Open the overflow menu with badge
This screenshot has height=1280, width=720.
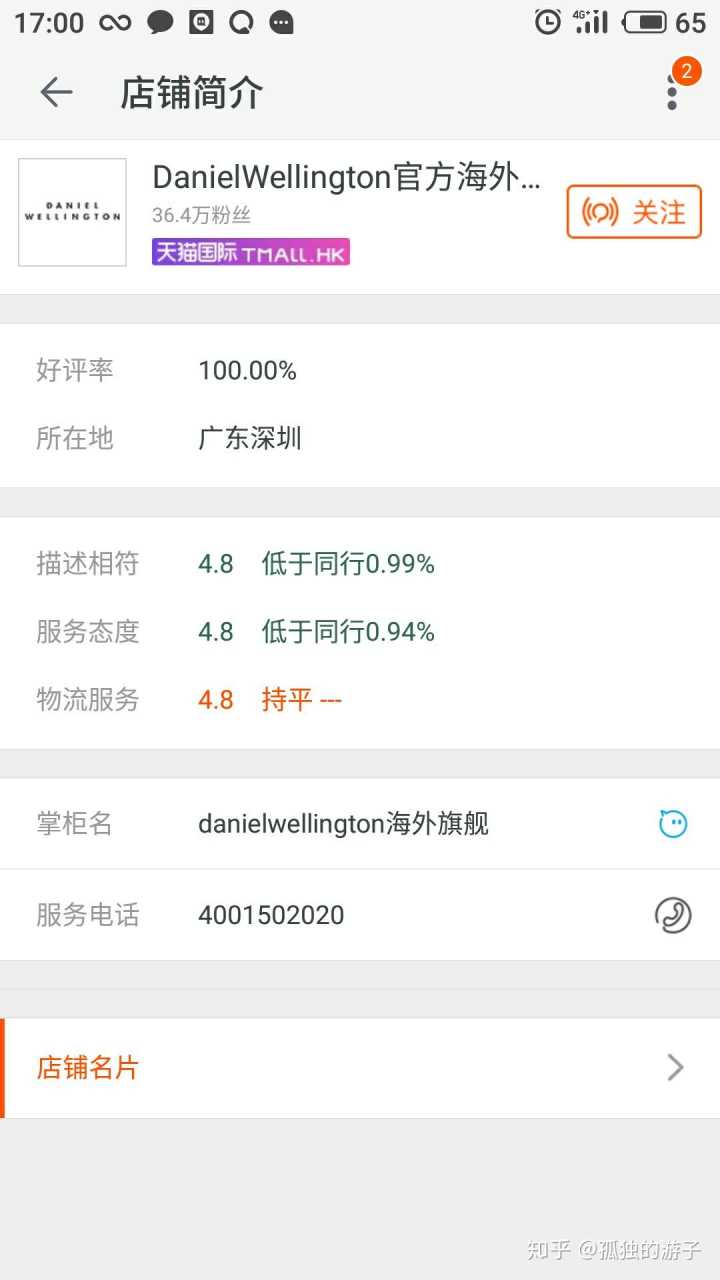pos(673,92)
